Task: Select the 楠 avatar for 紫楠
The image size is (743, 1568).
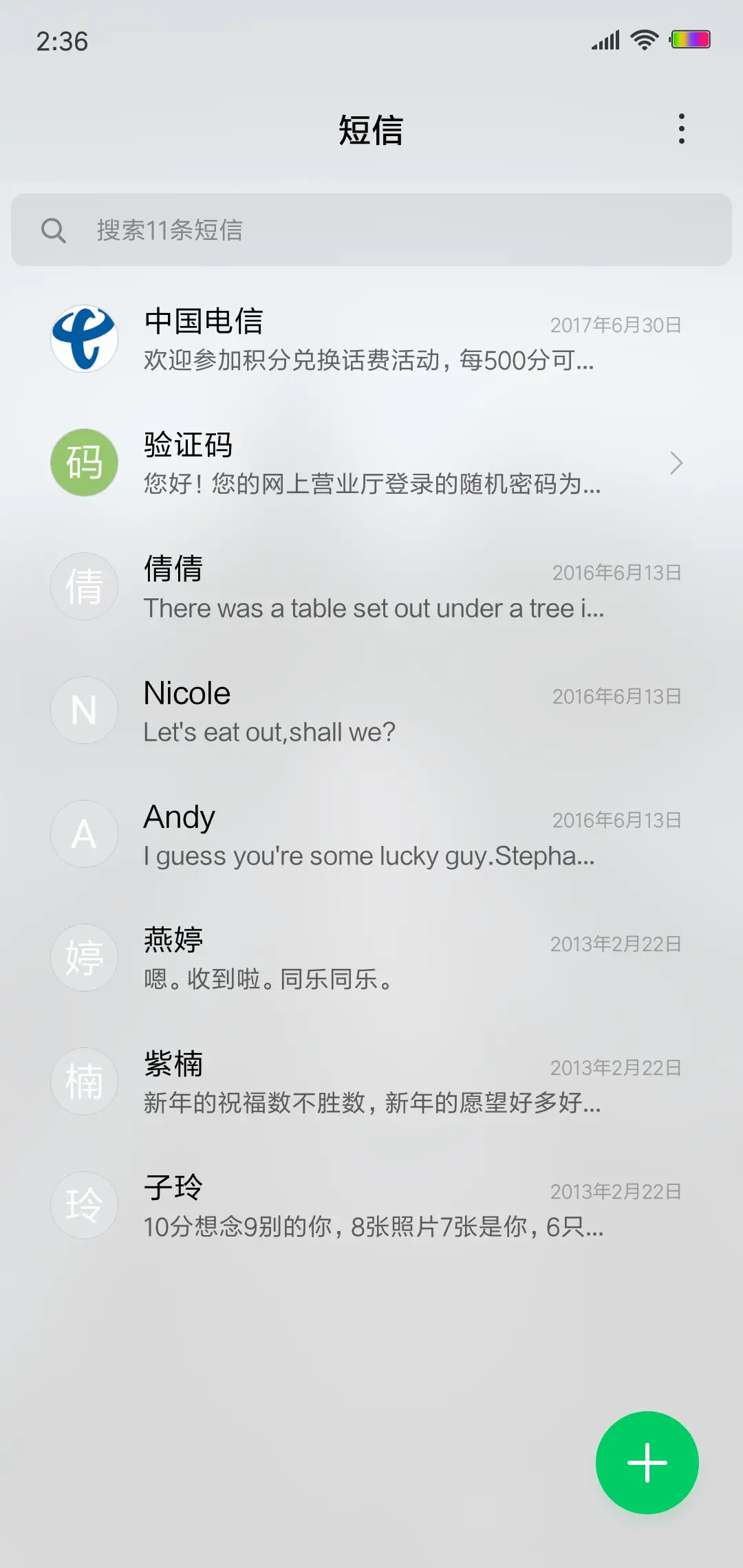Action: [84, 1081]
